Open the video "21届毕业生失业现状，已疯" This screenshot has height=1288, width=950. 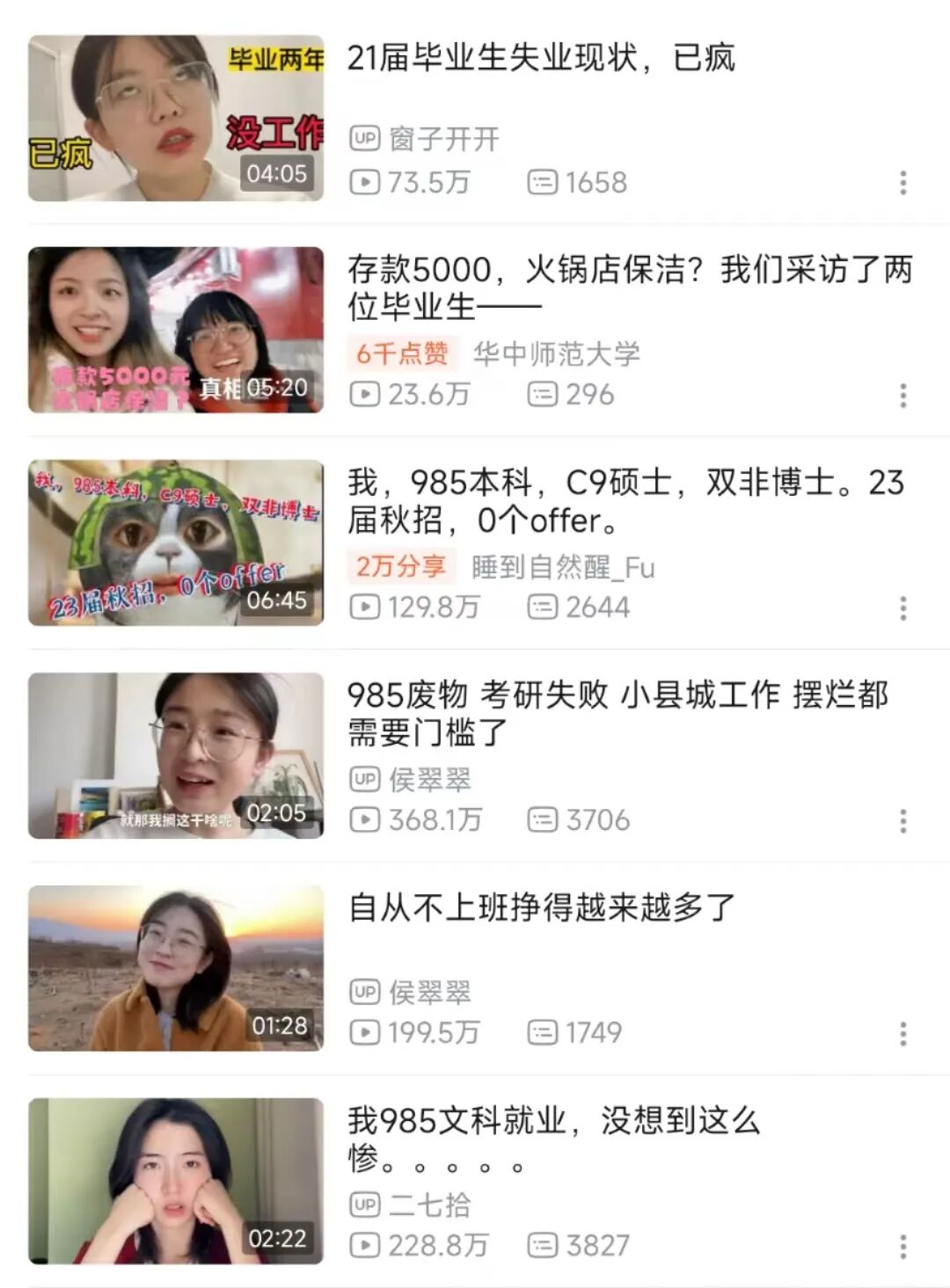176,118
